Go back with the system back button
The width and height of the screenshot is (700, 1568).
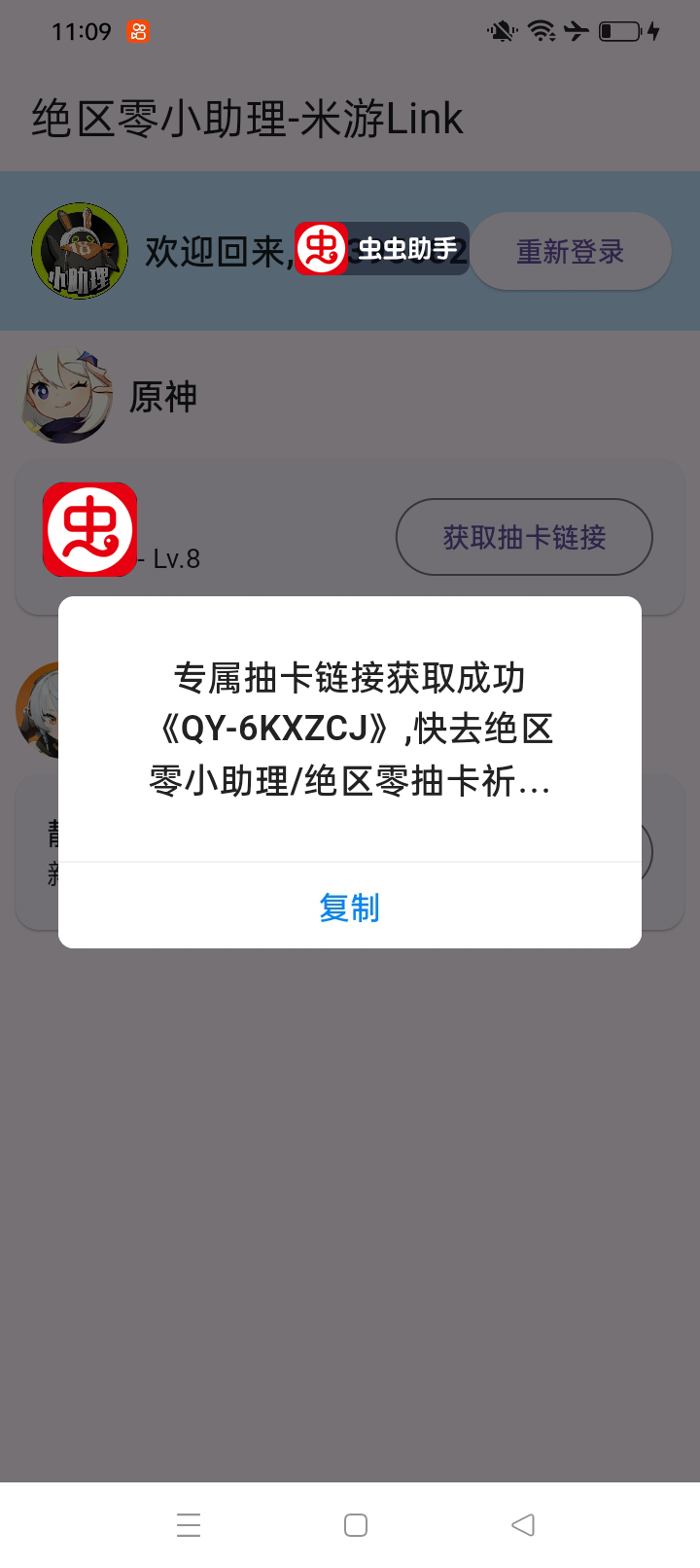[523, 1524]
